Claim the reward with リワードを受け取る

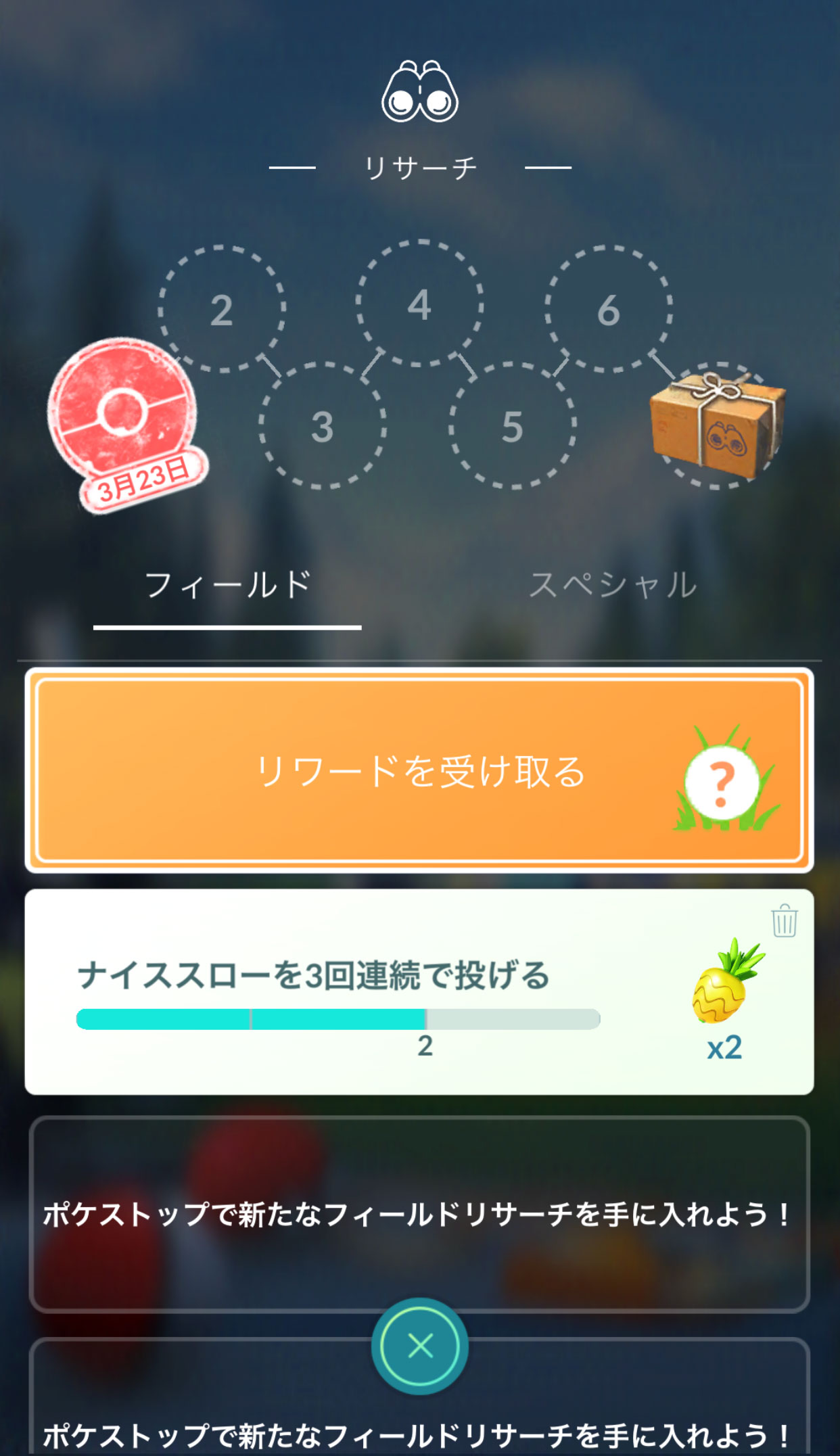tap(419, 771)
